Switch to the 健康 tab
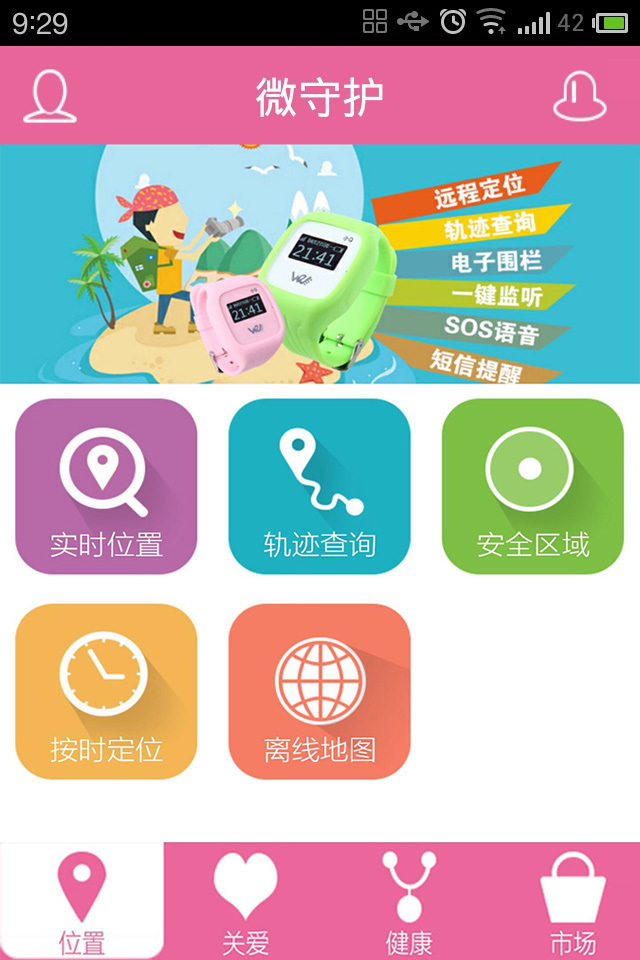The image size is (640, 960). [409, 900]
